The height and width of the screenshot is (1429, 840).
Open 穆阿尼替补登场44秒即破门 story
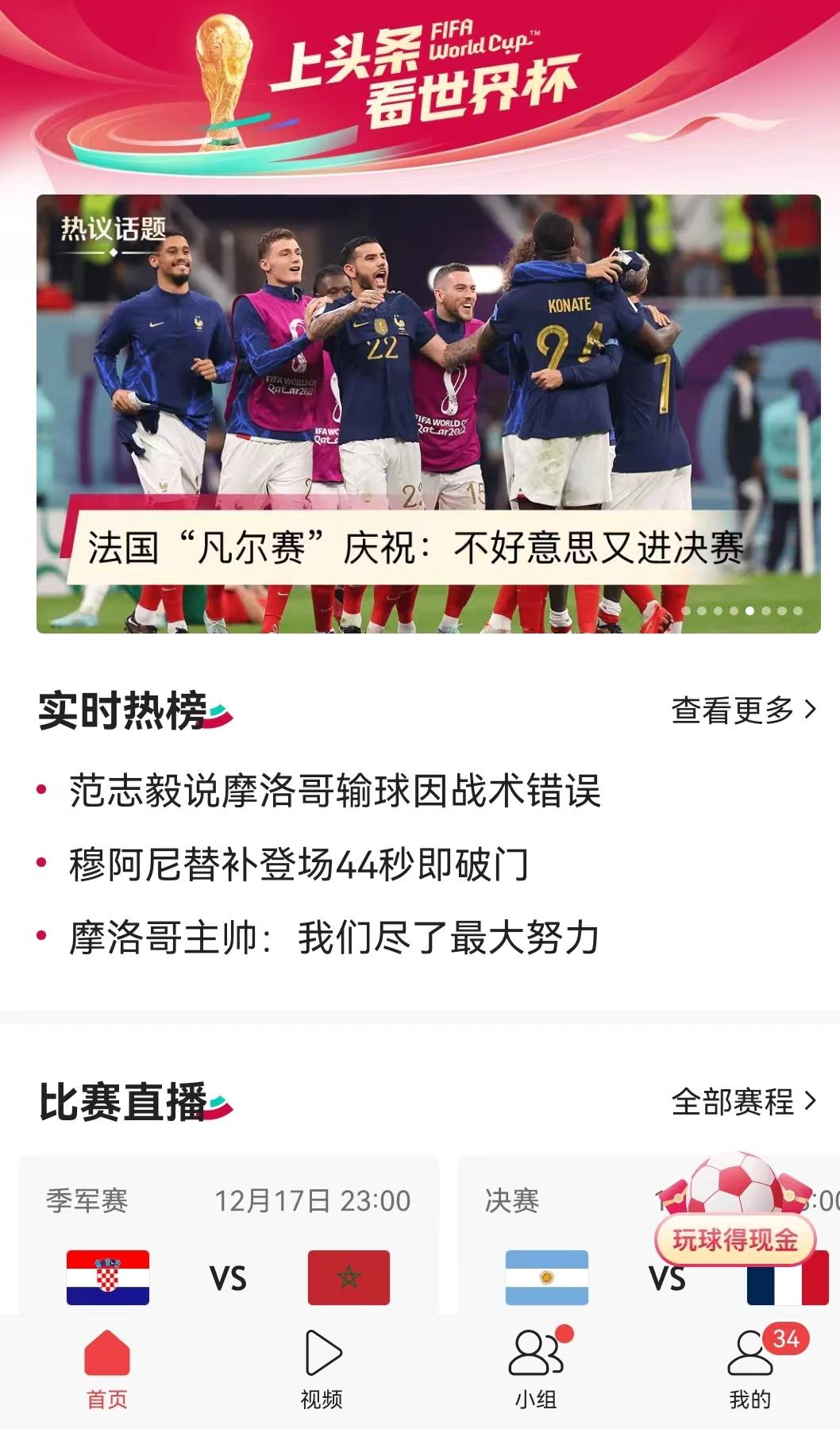pos(299,865)
